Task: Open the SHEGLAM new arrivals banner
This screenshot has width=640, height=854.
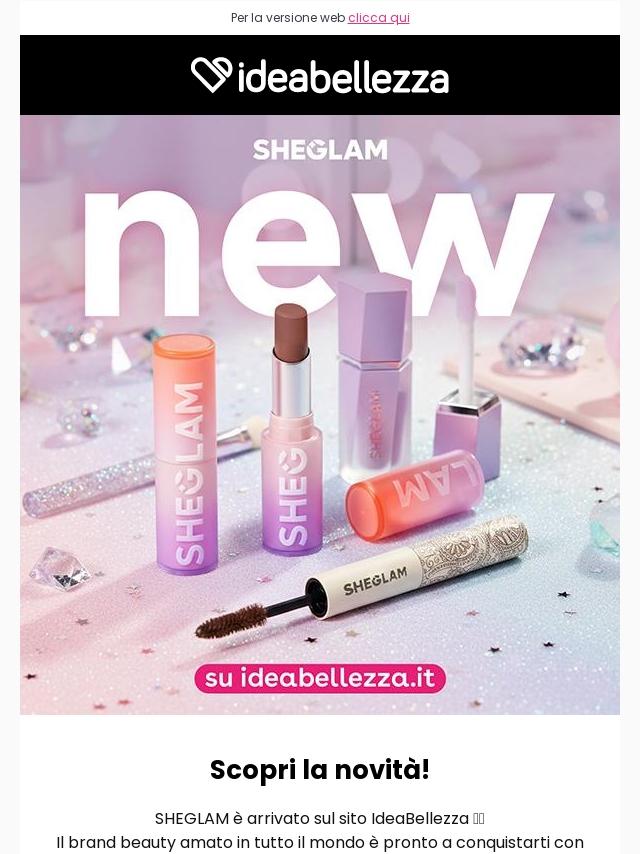Action: (320, 414)
